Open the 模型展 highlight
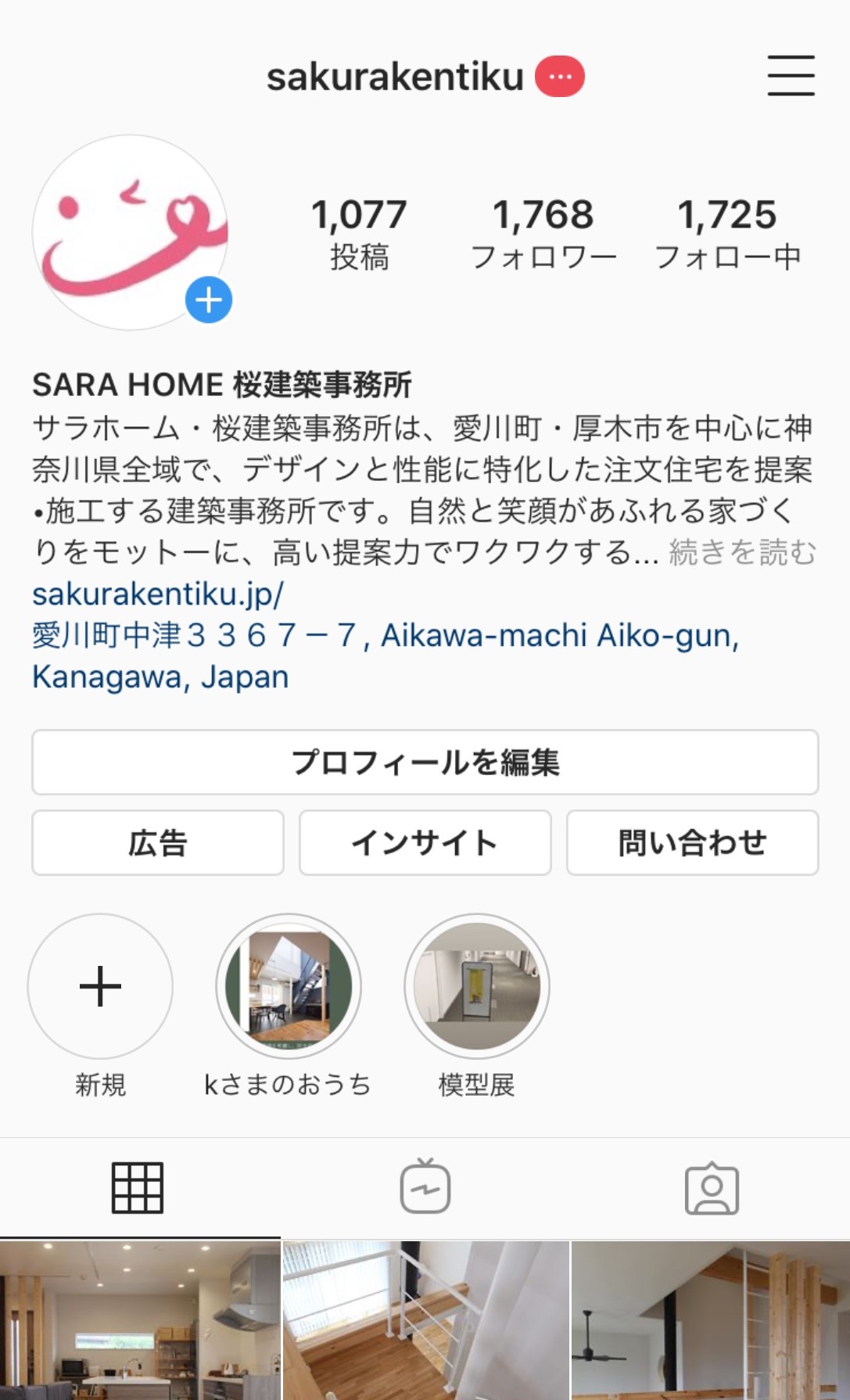The image size is (850, 1400). pyautogui.click(x=477, y=986)
